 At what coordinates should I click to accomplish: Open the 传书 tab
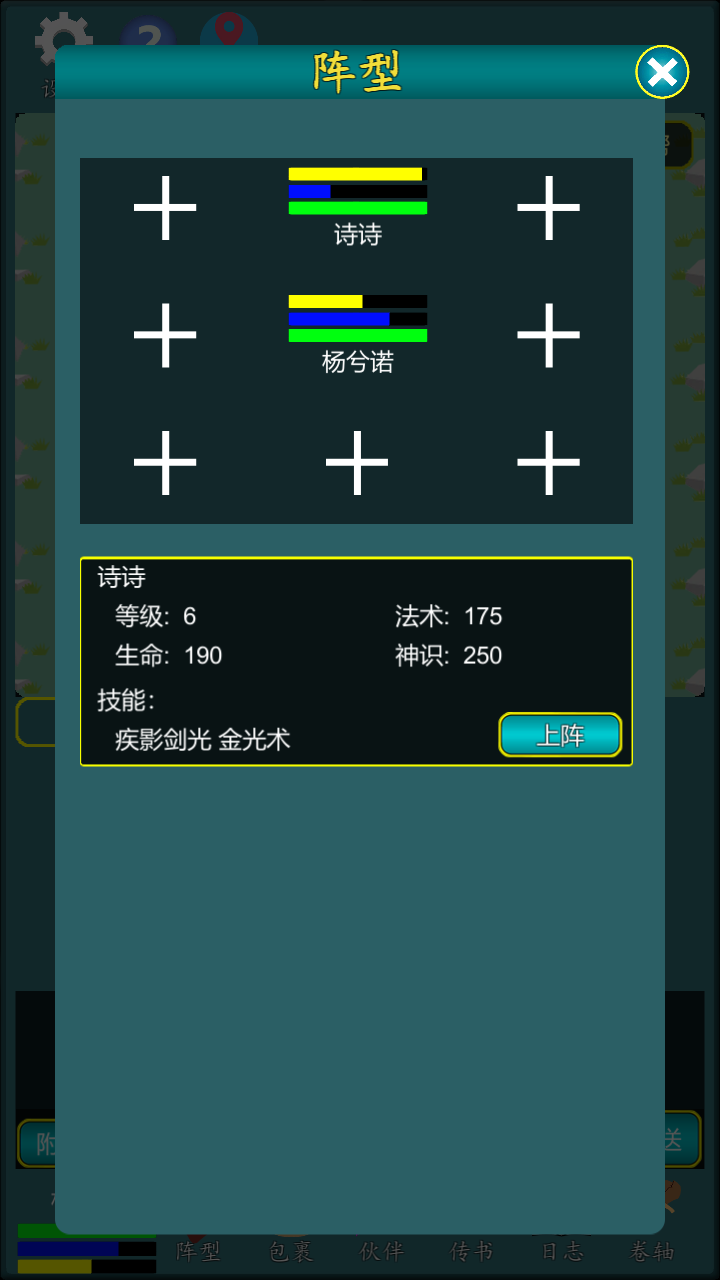472,1251
